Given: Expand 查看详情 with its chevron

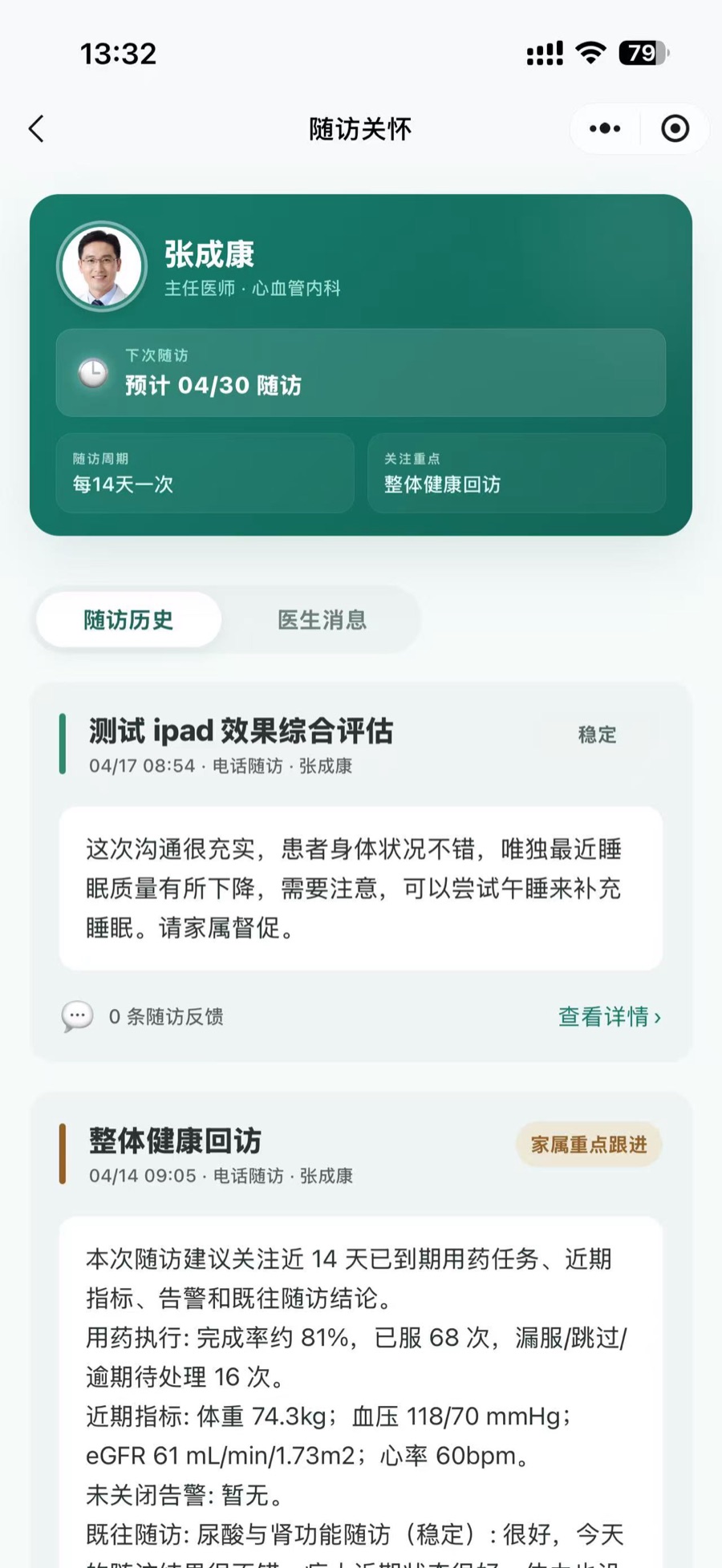Looking at the screenshot, I should pos(611,1016).
